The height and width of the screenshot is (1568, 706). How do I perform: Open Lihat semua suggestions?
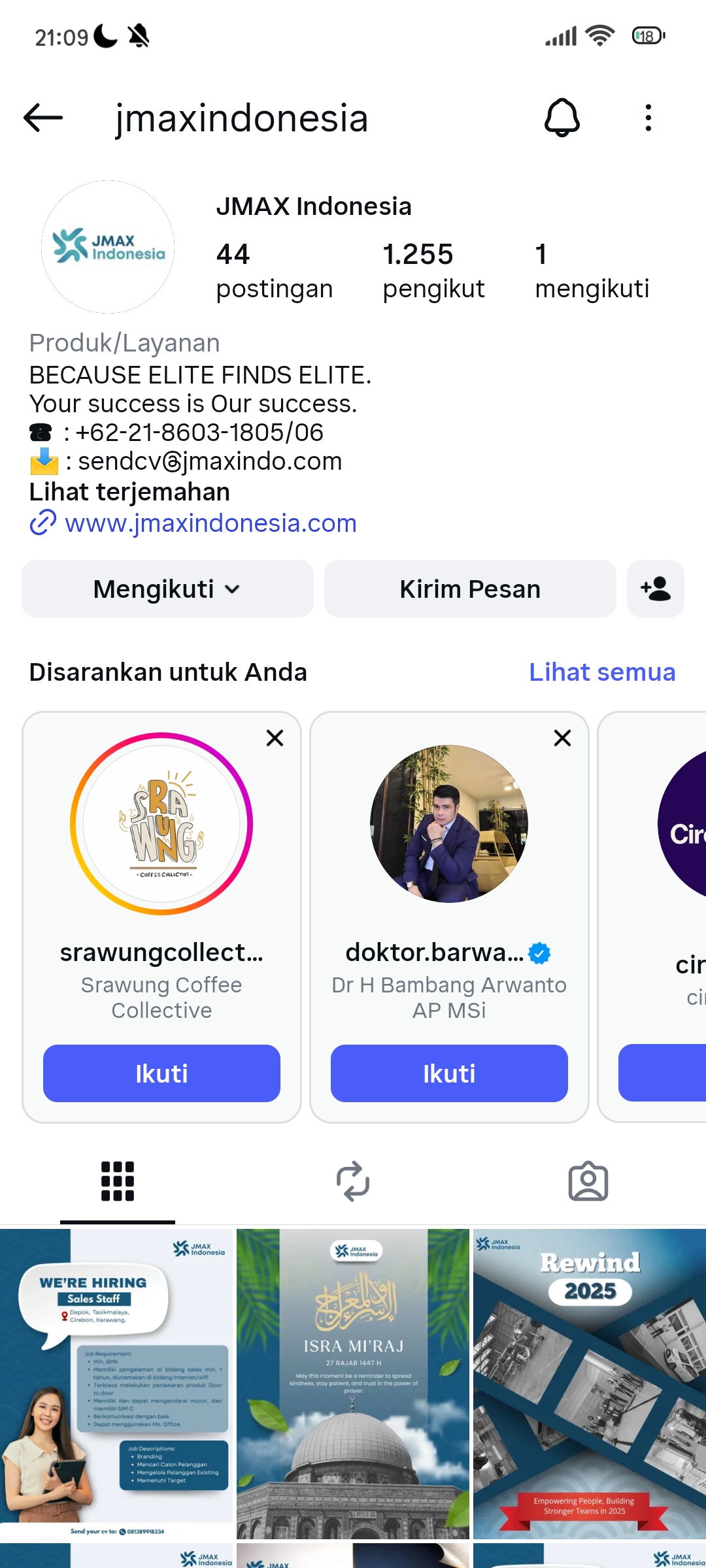pyautogui.click(x=601, y=672)
